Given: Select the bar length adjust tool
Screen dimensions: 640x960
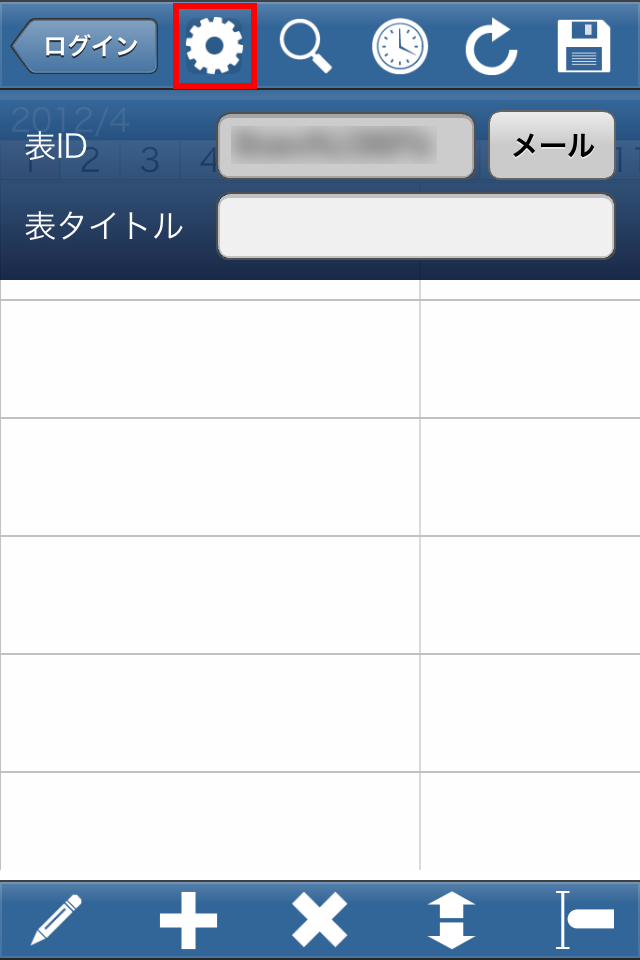Looking at the screenshot, I should coord(585,920).
